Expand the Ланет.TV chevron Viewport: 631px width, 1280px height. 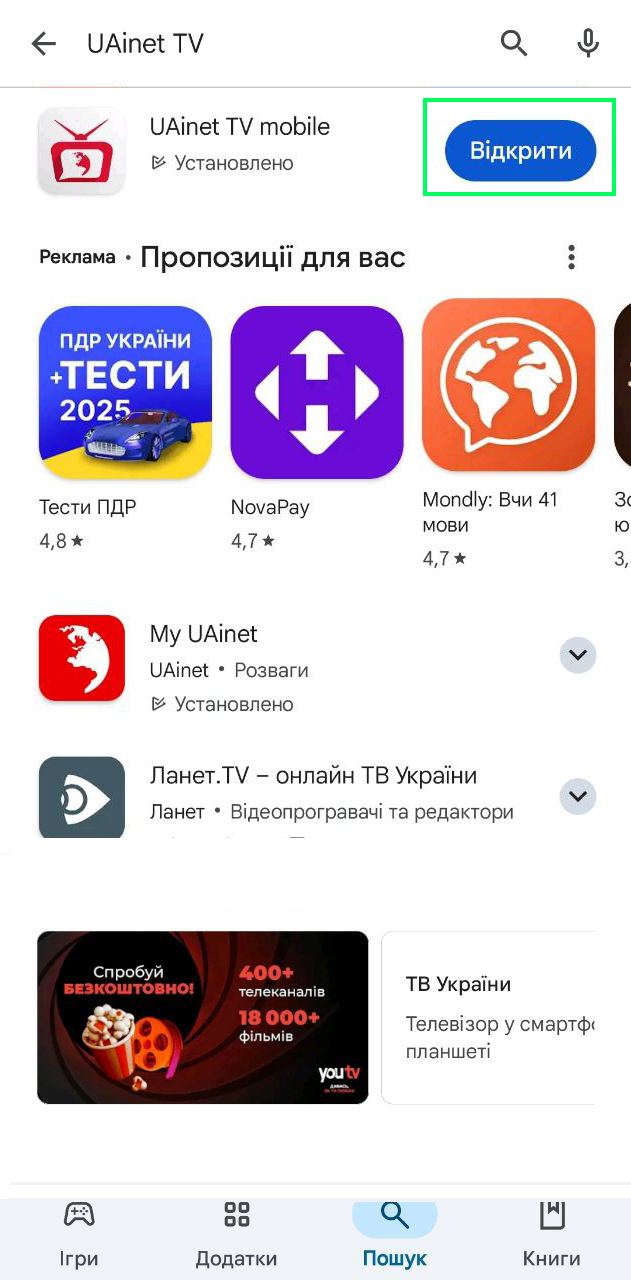[577, 797]
